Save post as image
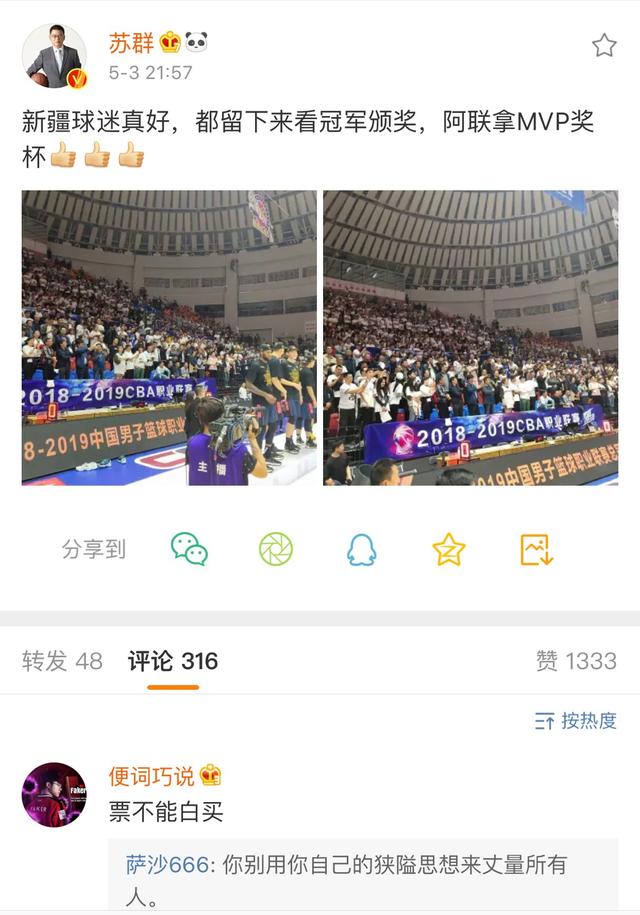Screen dimensions: 640x915 pos(536,549)
